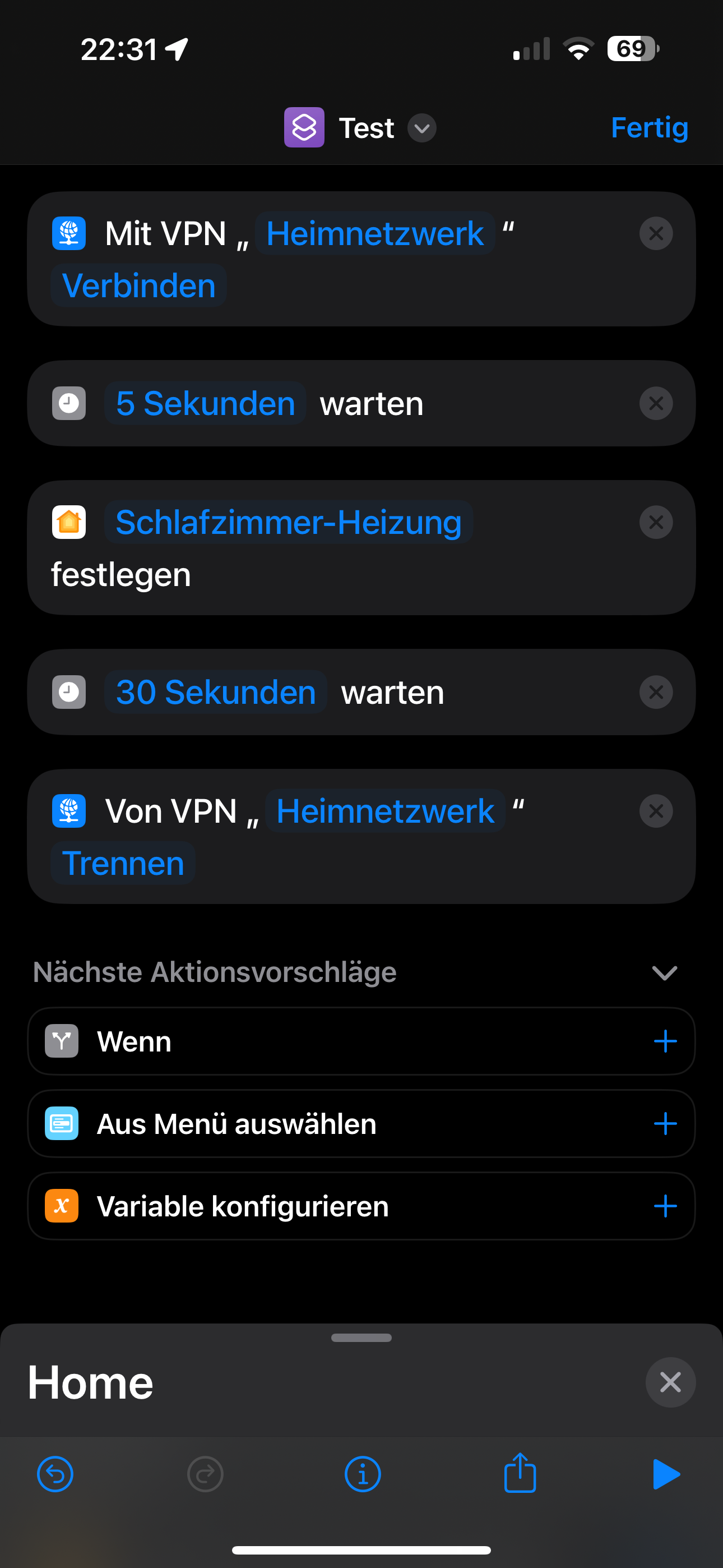Add the Aus Menü auswählen action
The width and height of the screenshot is (723, 1568).
[665, 1124]
